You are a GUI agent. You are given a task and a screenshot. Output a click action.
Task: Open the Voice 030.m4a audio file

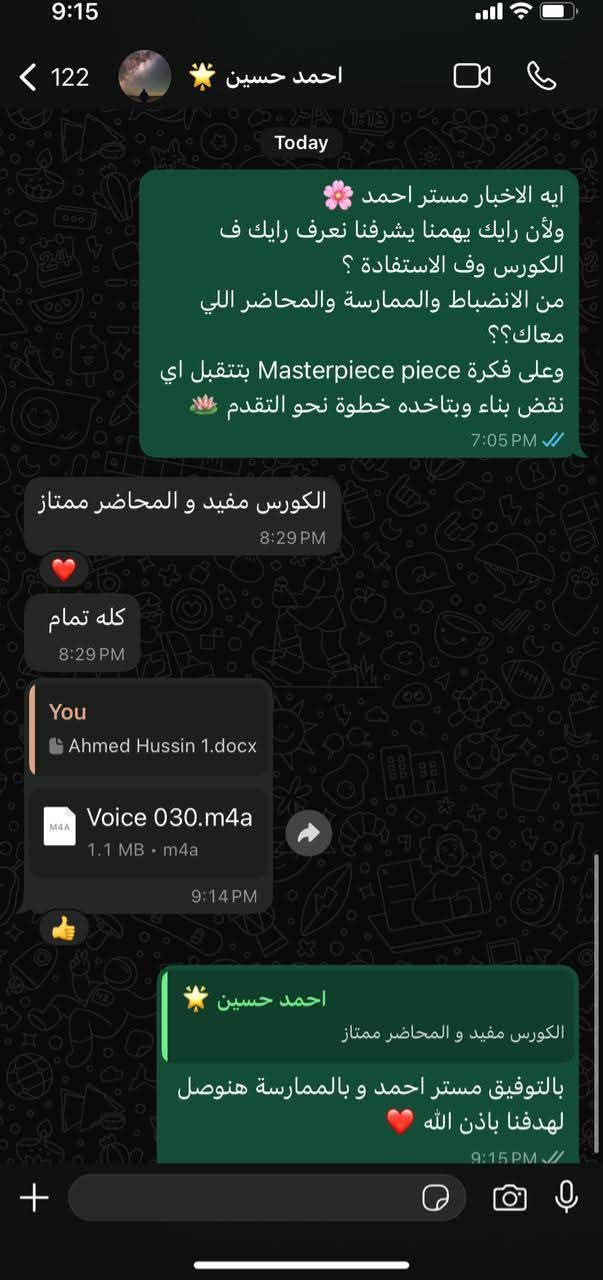coord(150,830)
